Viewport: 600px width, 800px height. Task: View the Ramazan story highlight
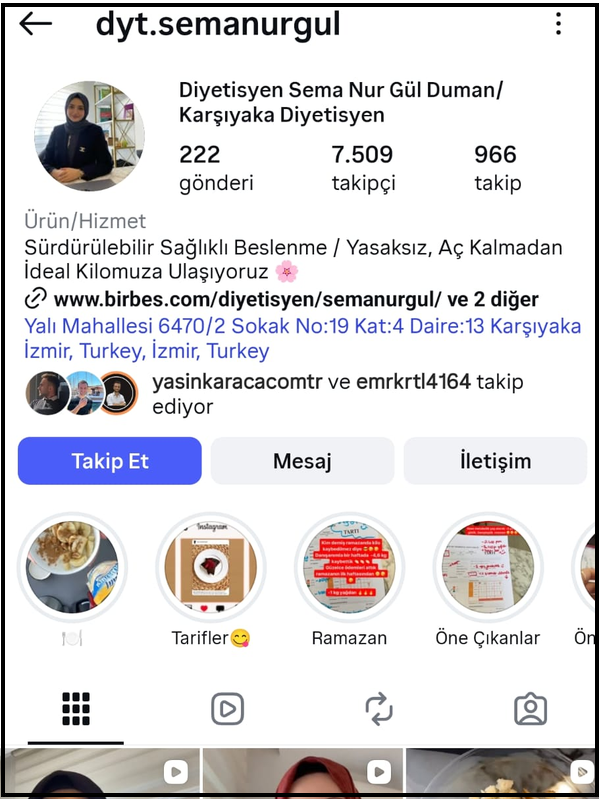click(x=349, y=568)
